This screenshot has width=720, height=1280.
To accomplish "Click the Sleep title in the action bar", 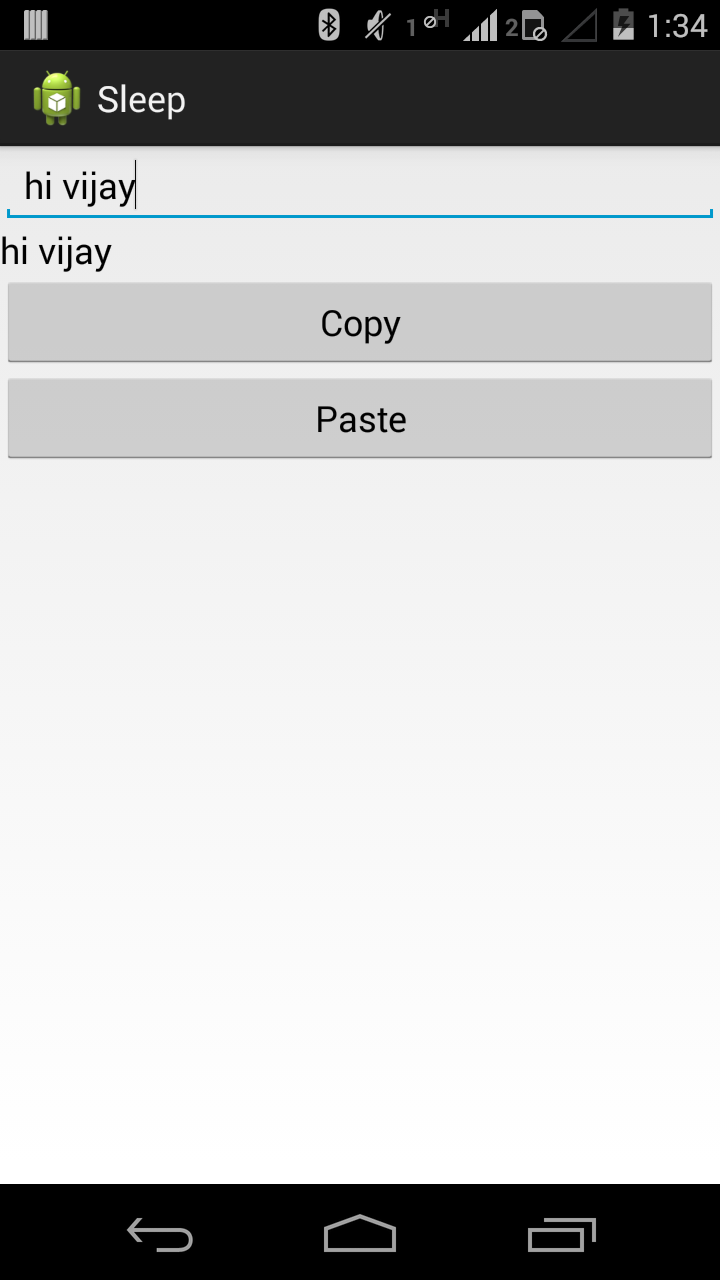I will point(140,98).
